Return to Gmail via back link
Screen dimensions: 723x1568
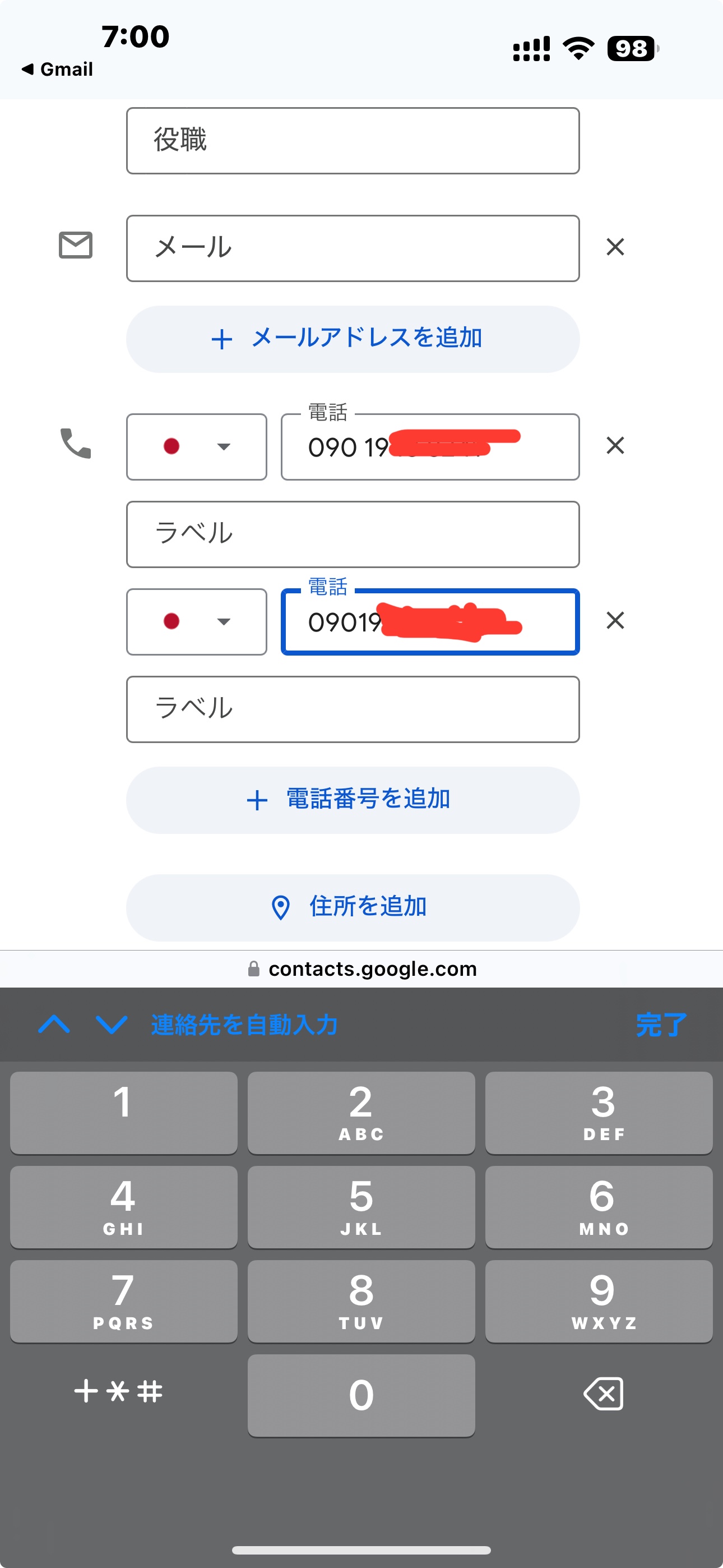58,70
